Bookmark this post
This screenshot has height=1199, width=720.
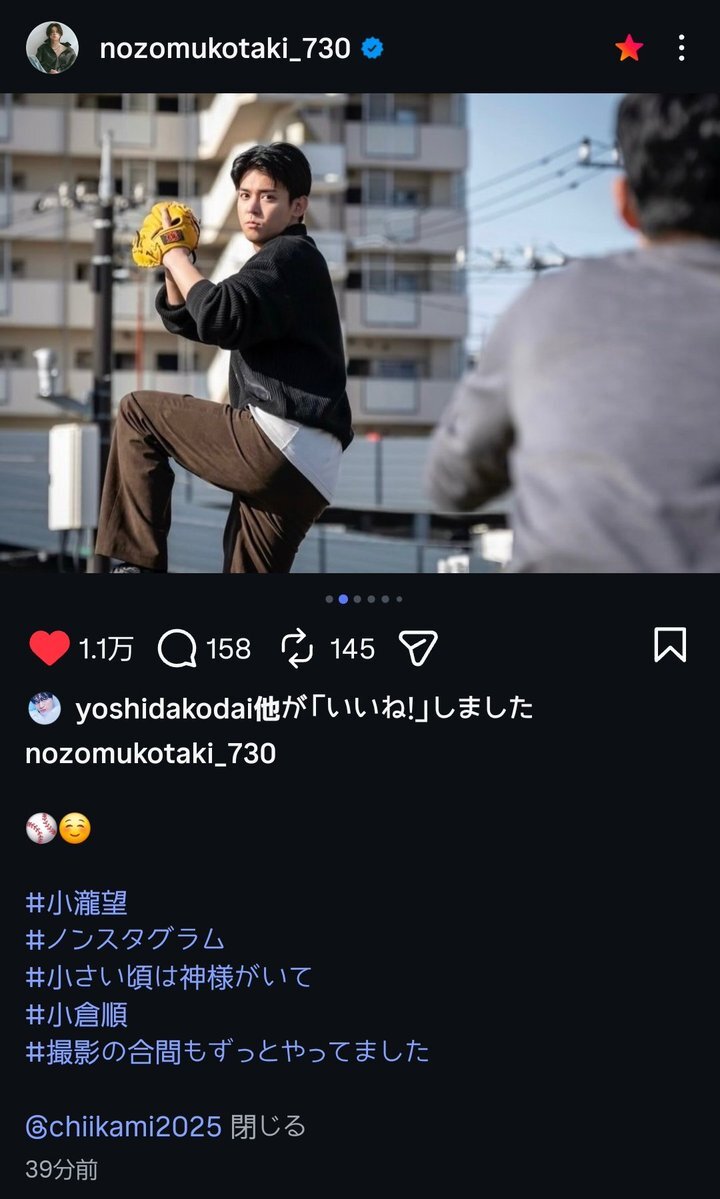click(670, 645)
